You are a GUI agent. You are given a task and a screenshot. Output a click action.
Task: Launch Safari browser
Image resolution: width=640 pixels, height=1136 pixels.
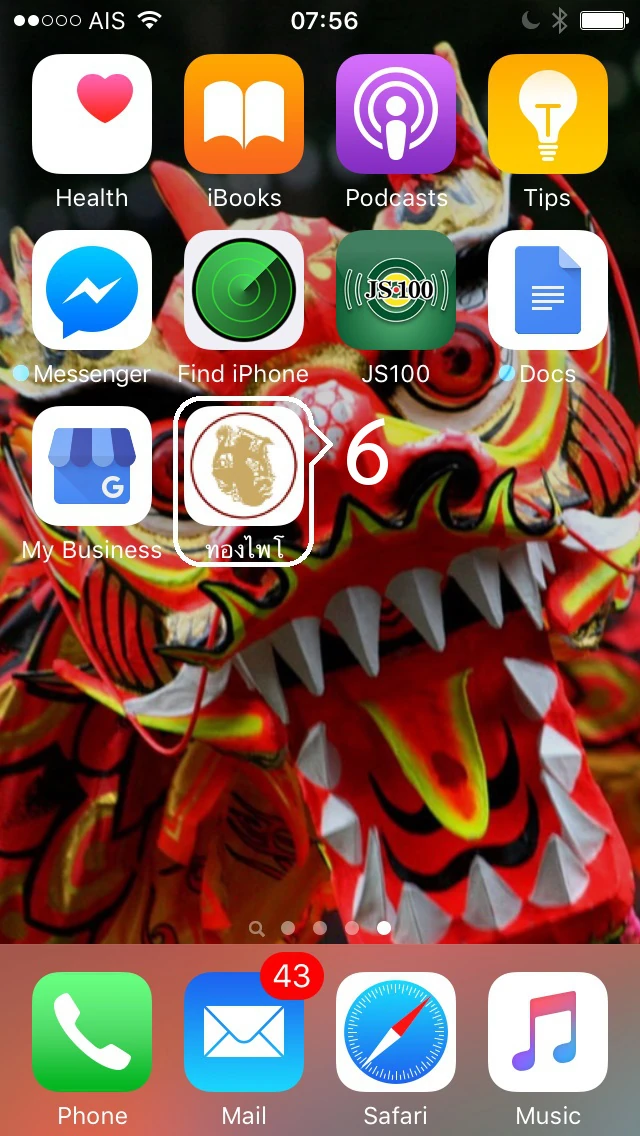396,1032
